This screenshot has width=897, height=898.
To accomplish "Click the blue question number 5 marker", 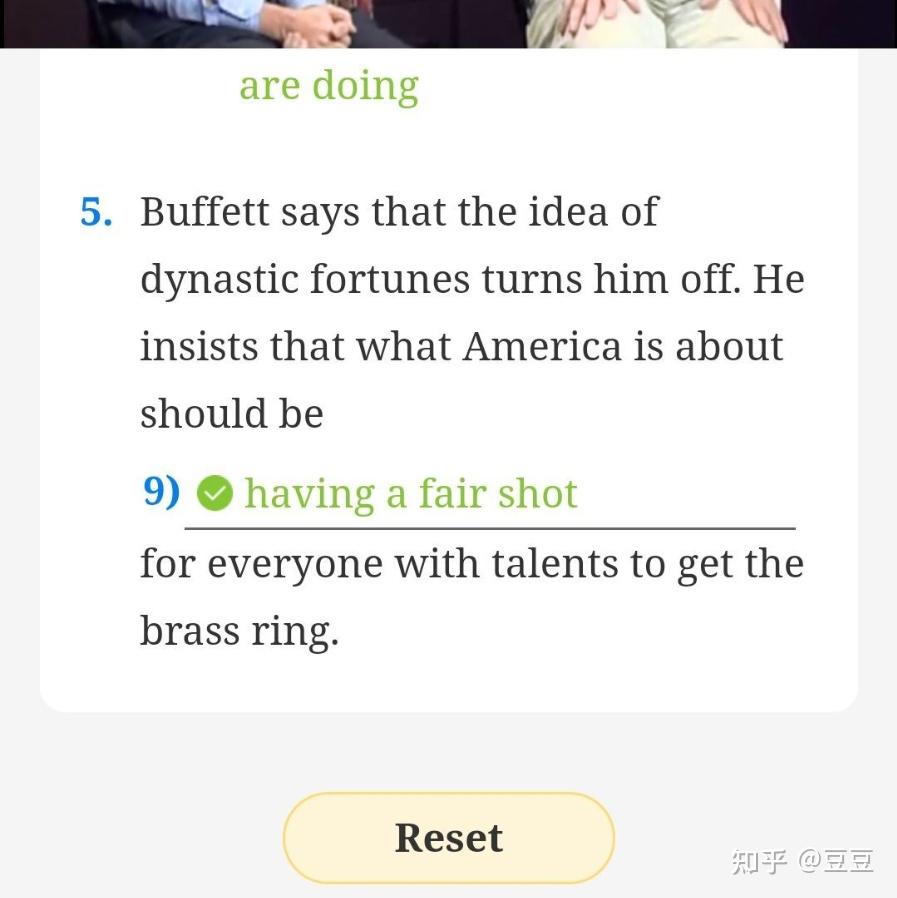I will 94,212.
